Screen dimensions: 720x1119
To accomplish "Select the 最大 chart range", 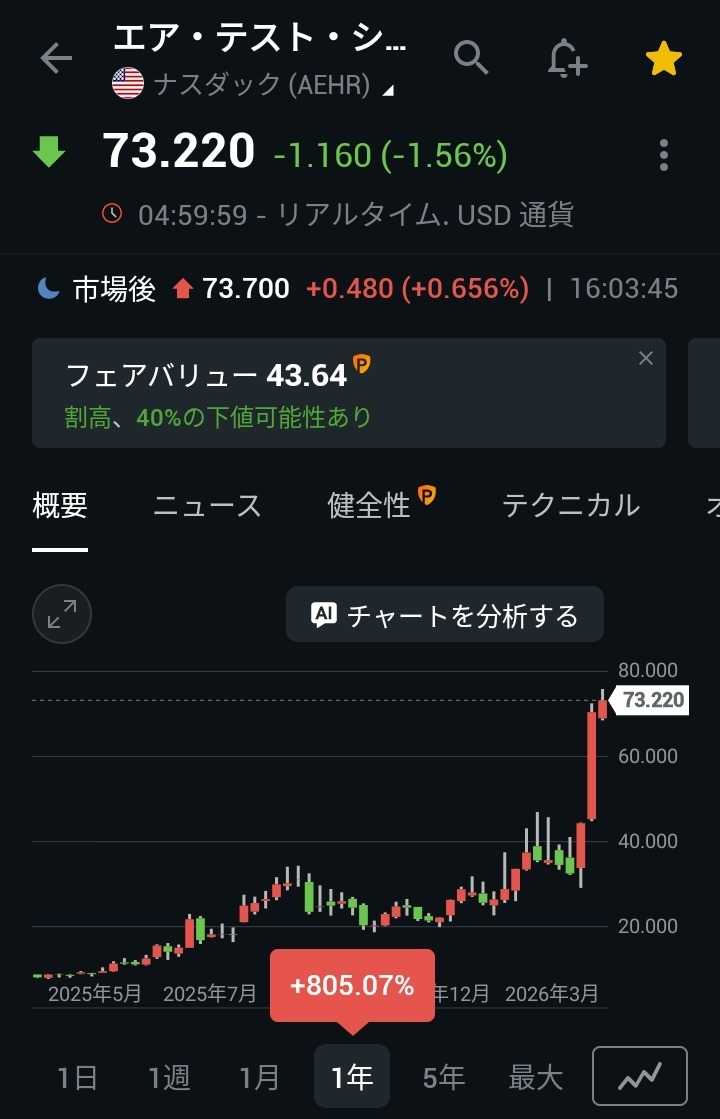I will click(536, 1077).
